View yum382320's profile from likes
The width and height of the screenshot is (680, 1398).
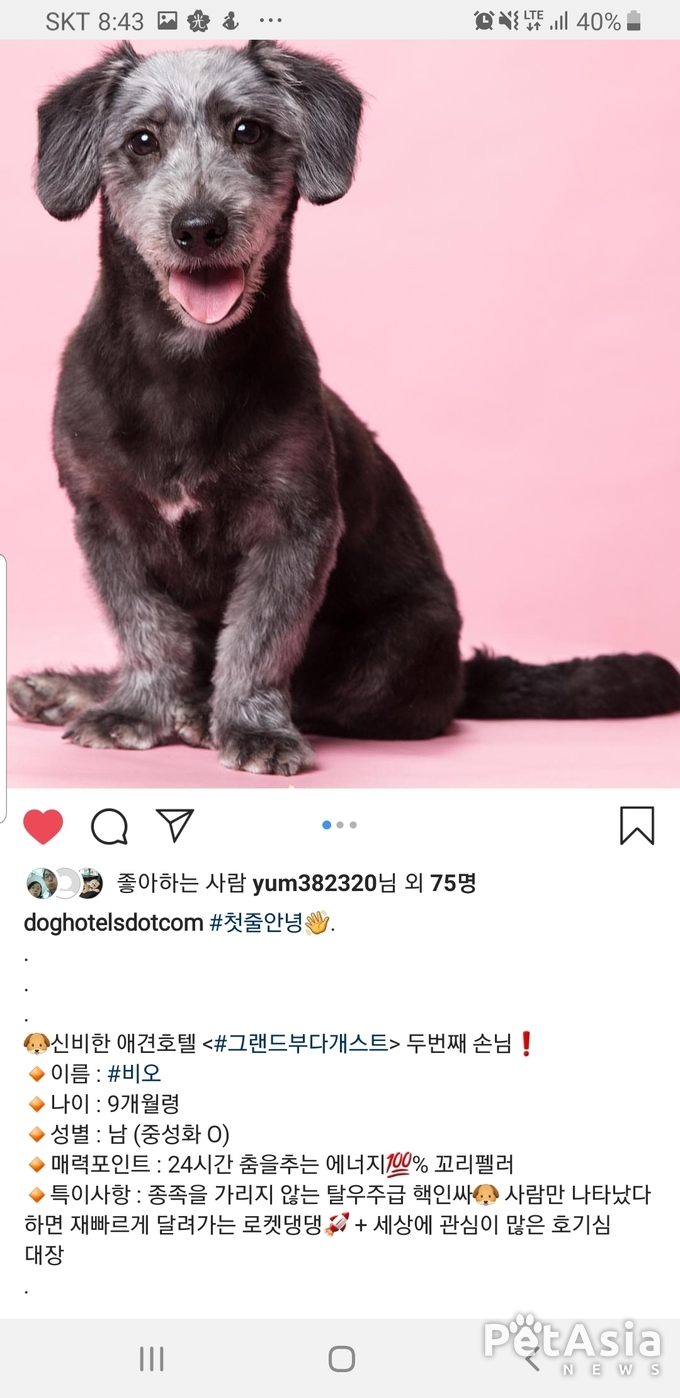(x=314, y=883)
